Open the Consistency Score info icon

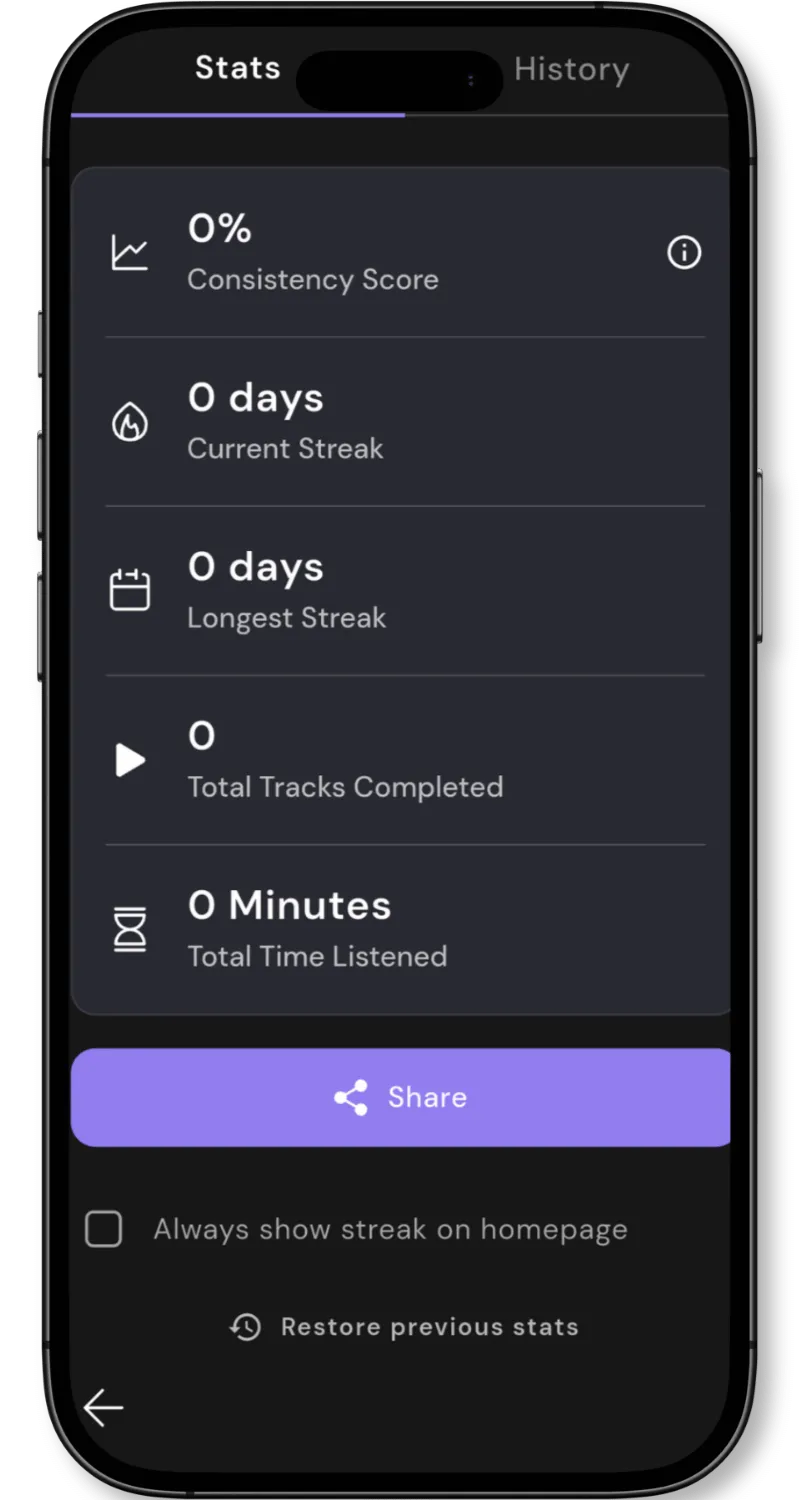[x=684, y=253]
